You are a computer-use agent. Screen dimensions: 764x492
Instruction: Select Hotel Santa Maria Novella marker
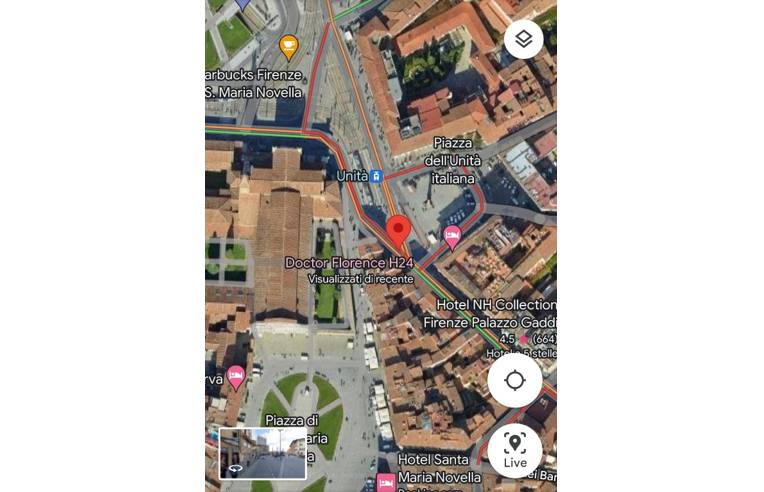(x=386, y=483)
